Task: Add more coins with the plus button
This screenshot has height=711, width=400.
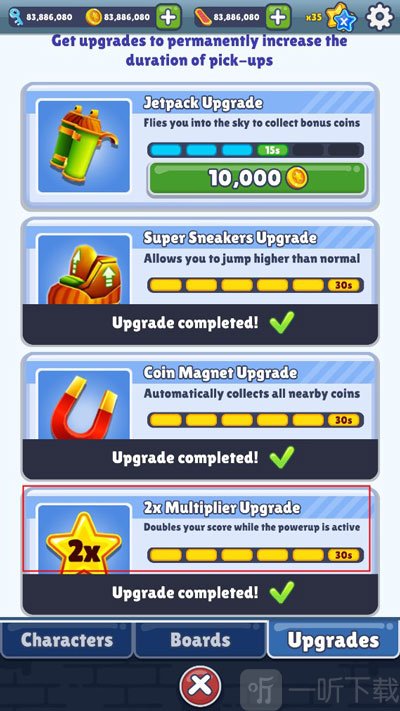Action: (x=168, y=17)
